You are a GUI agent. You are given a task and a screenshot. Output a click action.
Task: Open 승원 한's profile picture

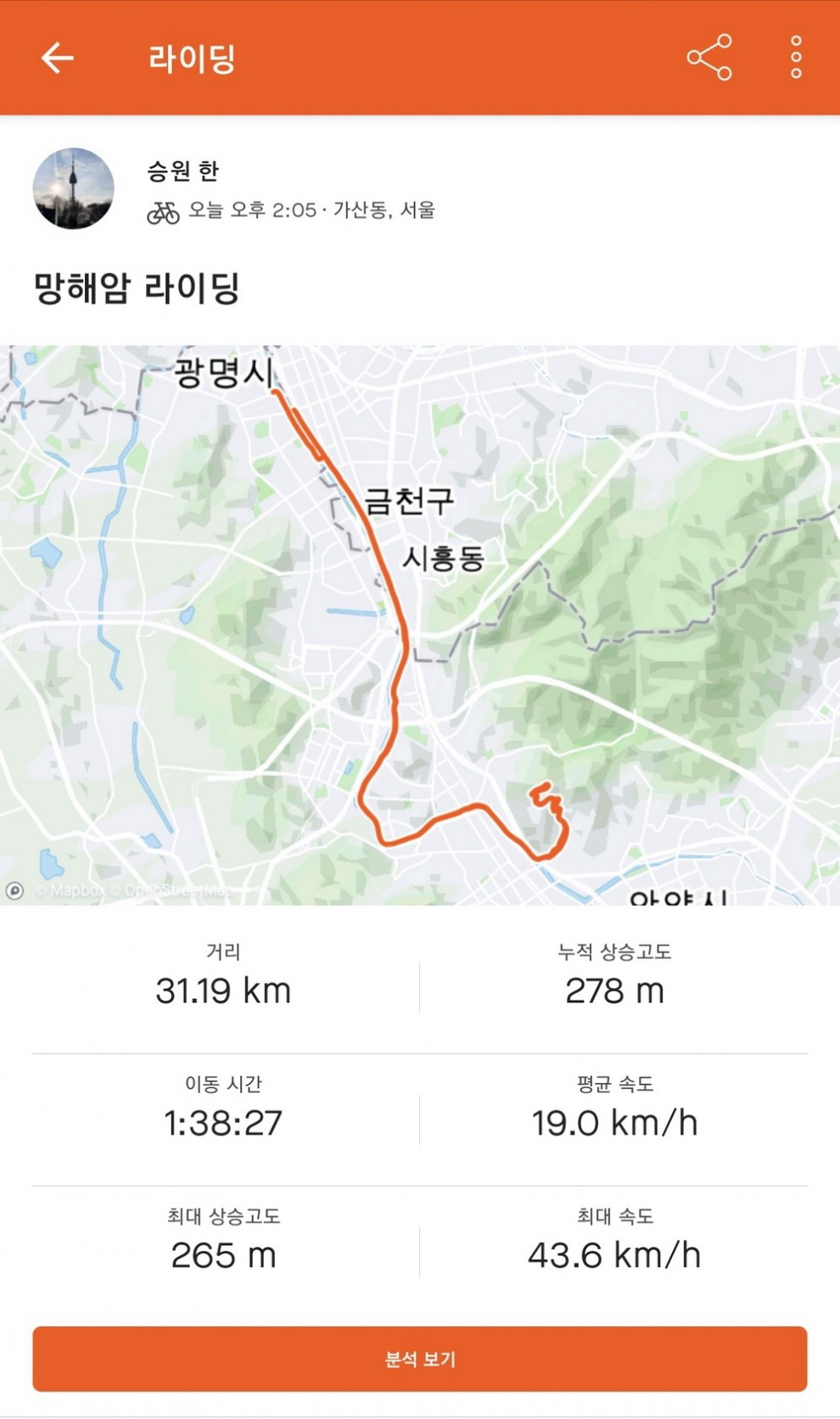coord(73,188)
